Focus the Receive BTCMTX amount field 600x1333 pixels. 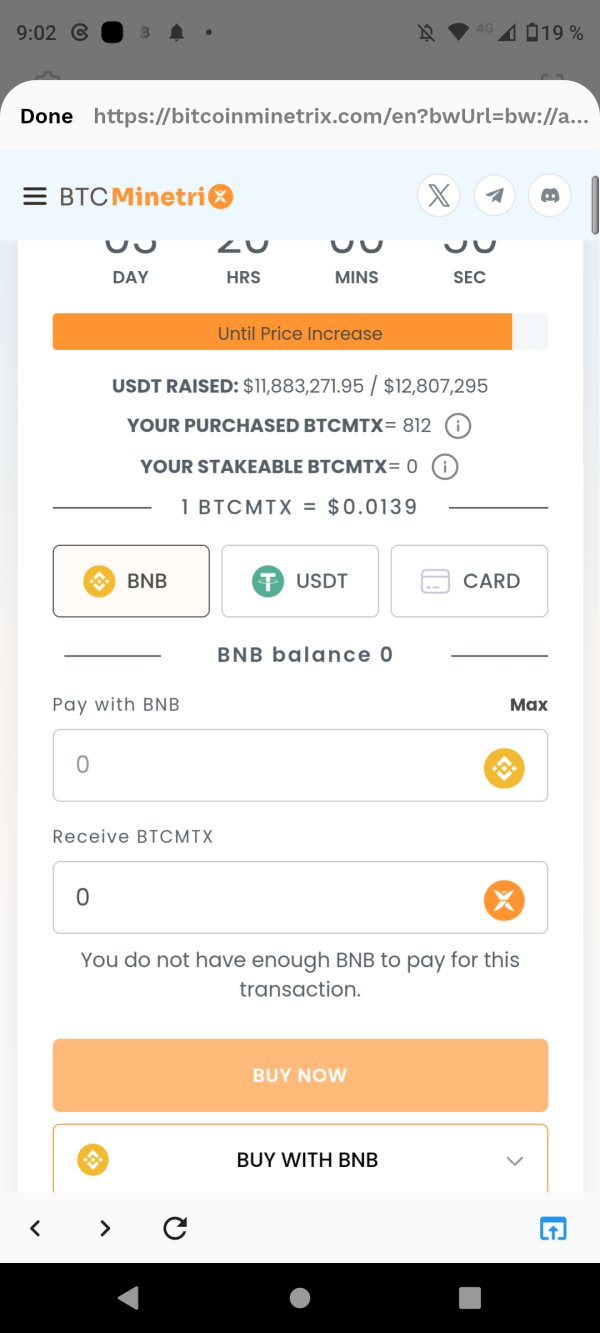click(300, 897)
